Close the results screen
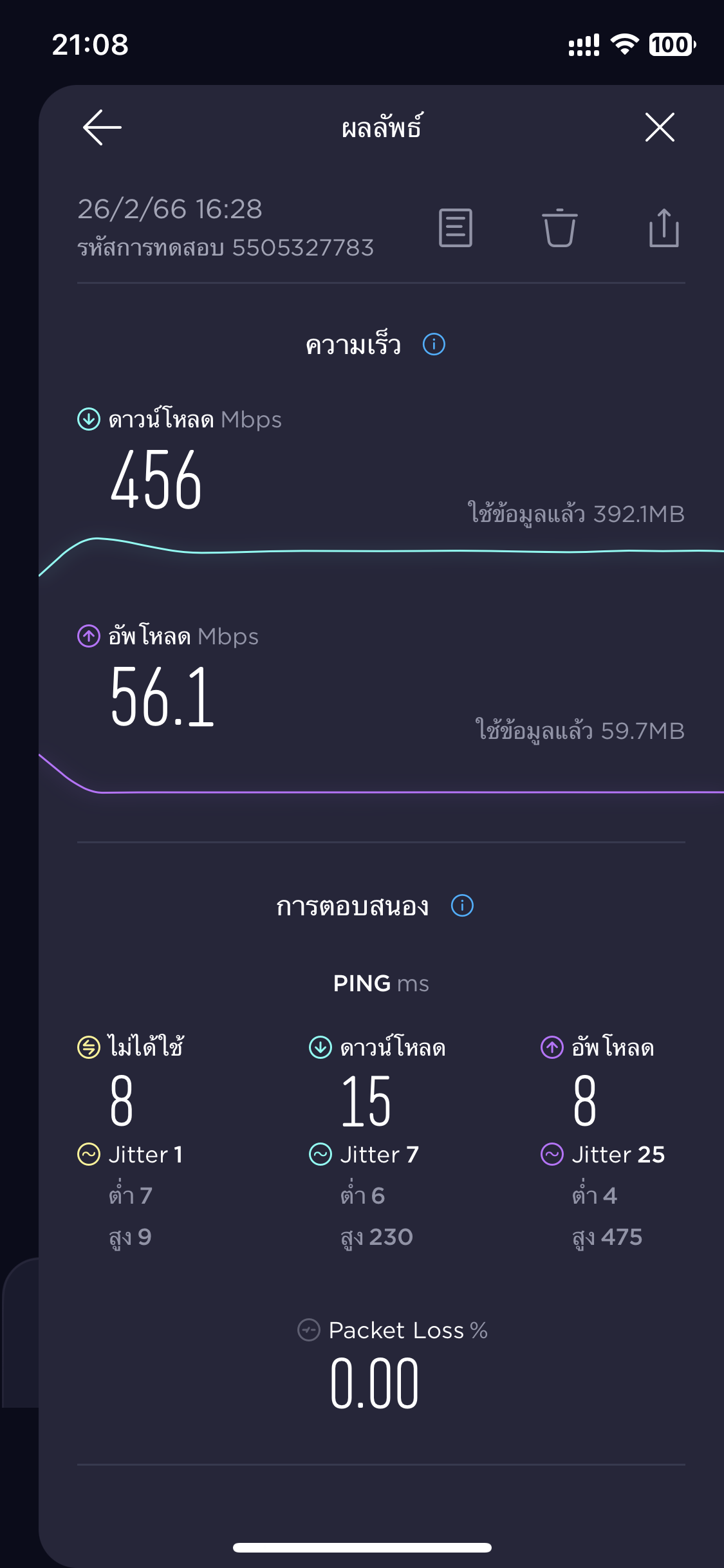This screenshot has width=724, height=1568. (660, 127)
